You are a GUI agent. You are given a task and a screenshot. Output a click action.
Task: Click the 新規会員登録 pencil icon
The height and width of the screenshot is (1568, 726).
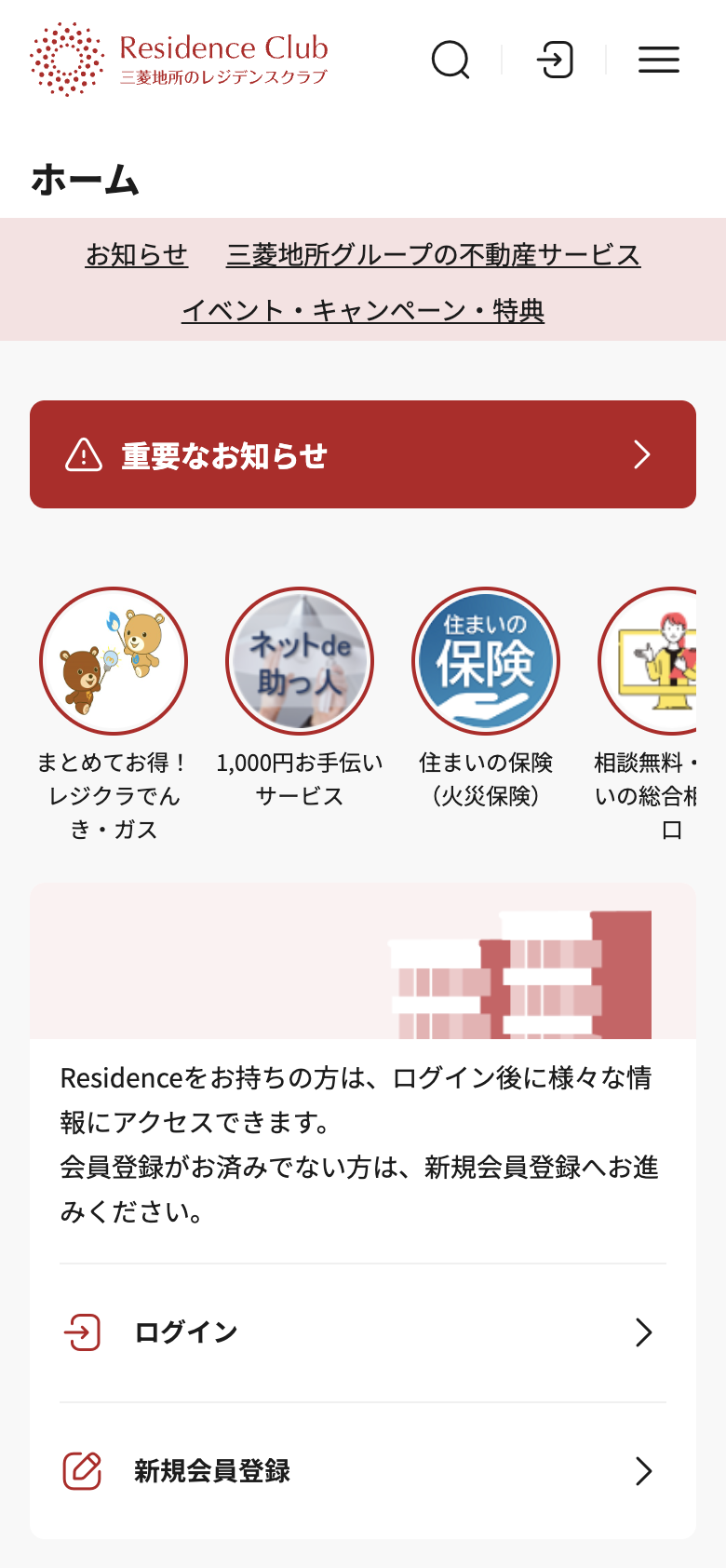83,1471
